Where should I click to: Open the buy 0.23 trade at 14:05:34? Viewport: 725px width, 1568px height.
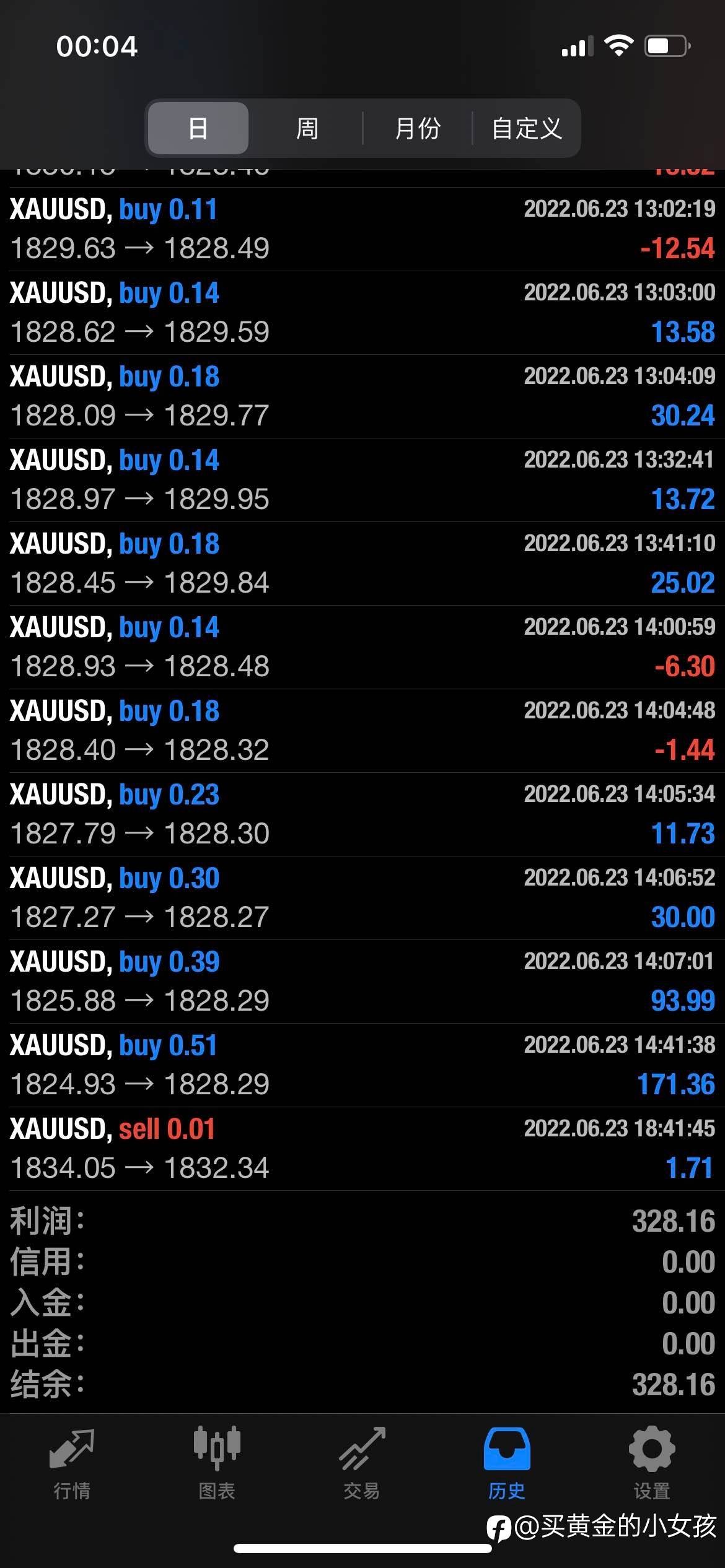pyautogui.click(x=362, y=814)
